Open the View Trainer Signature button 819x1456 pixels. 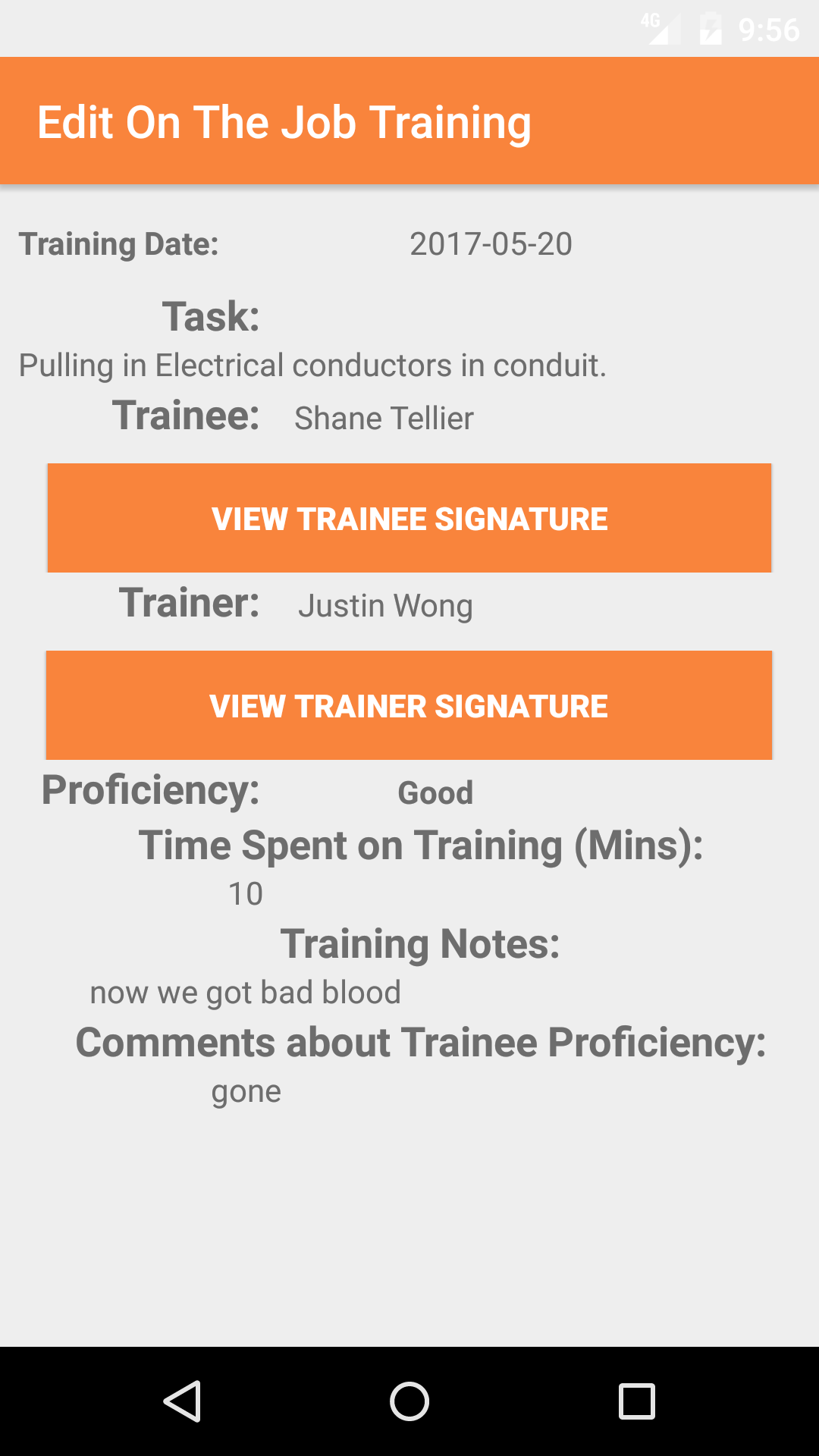pyautogui.click(x=409, y=705)
